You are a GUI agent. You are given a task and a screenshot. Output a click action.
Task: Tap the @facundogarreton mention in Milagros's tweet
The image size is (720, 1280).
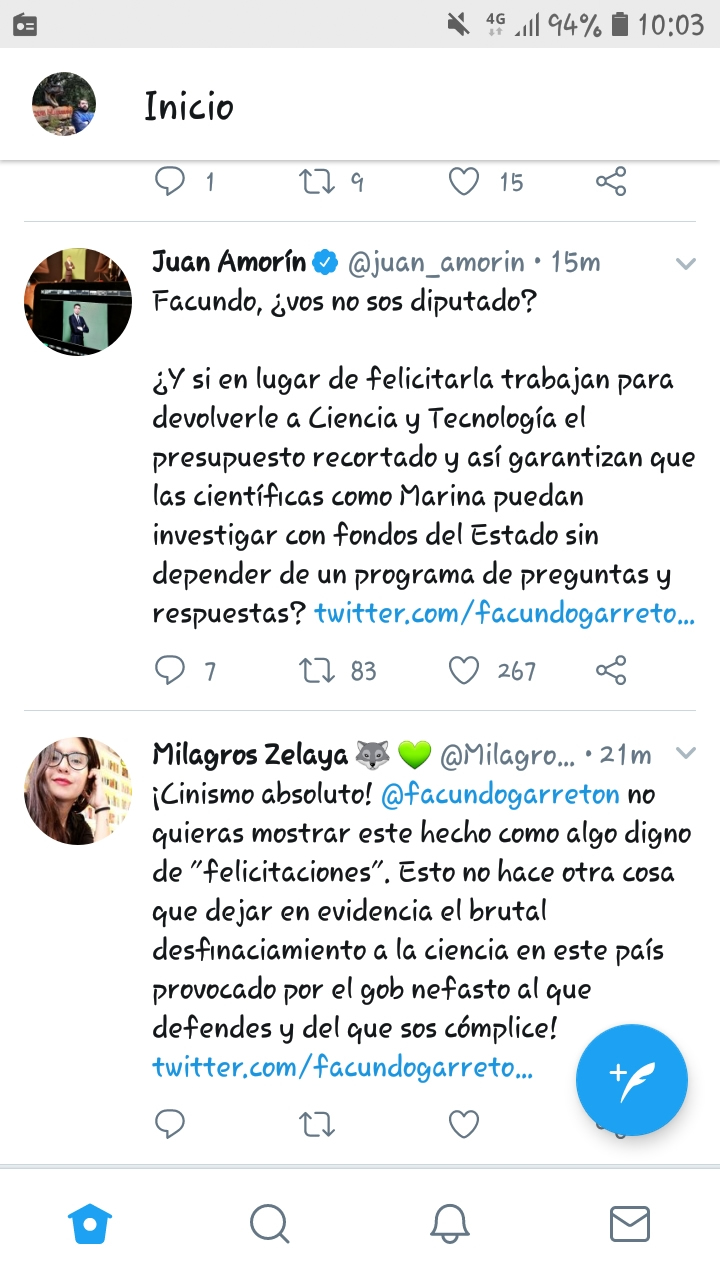[501, 795]
